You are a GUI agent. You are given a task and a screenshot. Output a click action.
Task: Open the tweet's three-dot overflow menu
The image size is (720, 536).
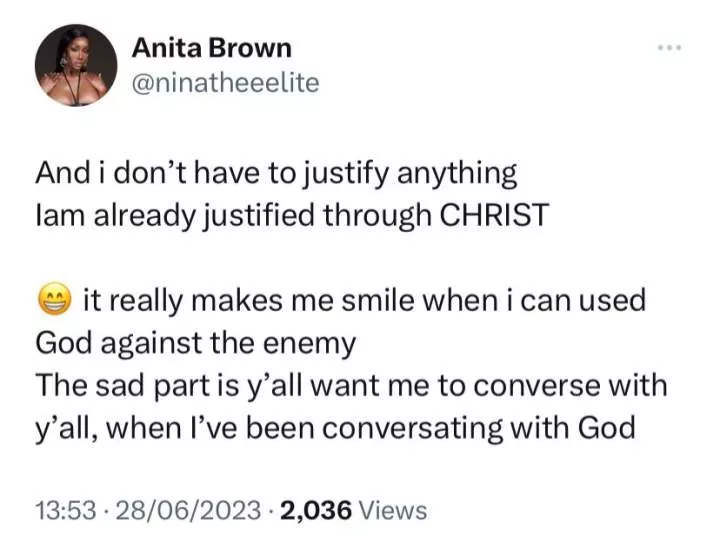pos(670,48)
